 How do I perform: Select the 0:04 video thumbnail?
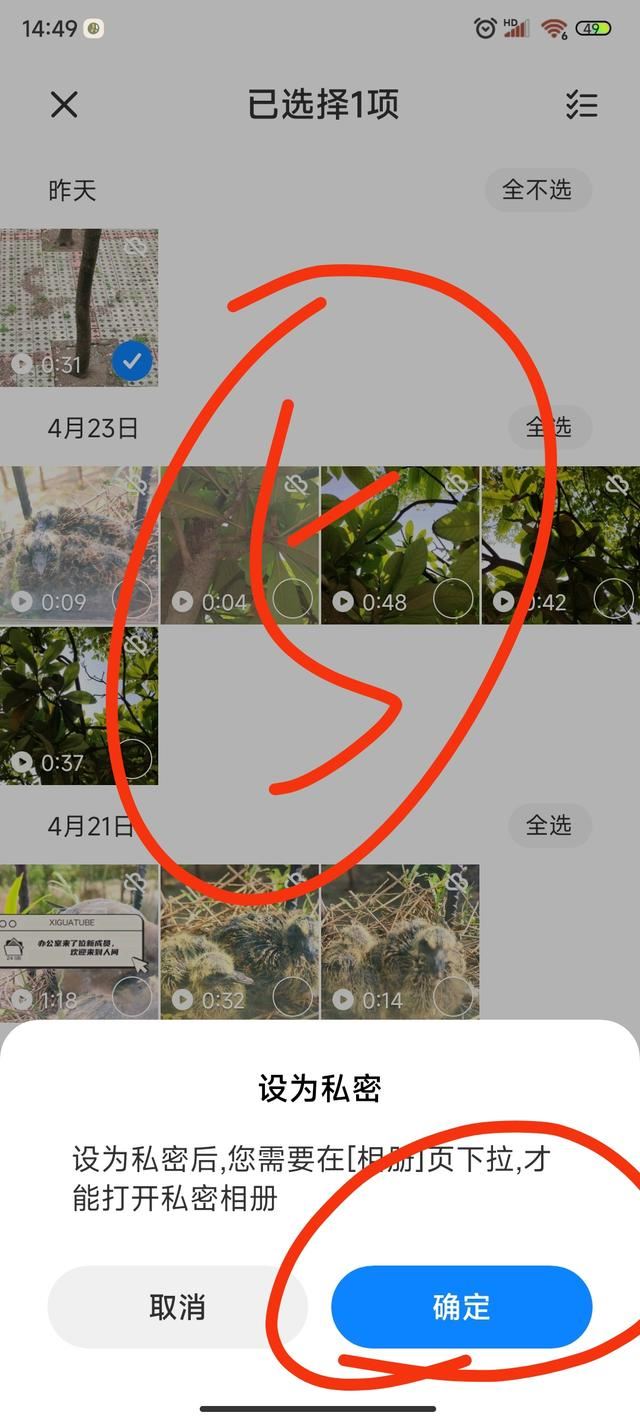pos(239,545)
